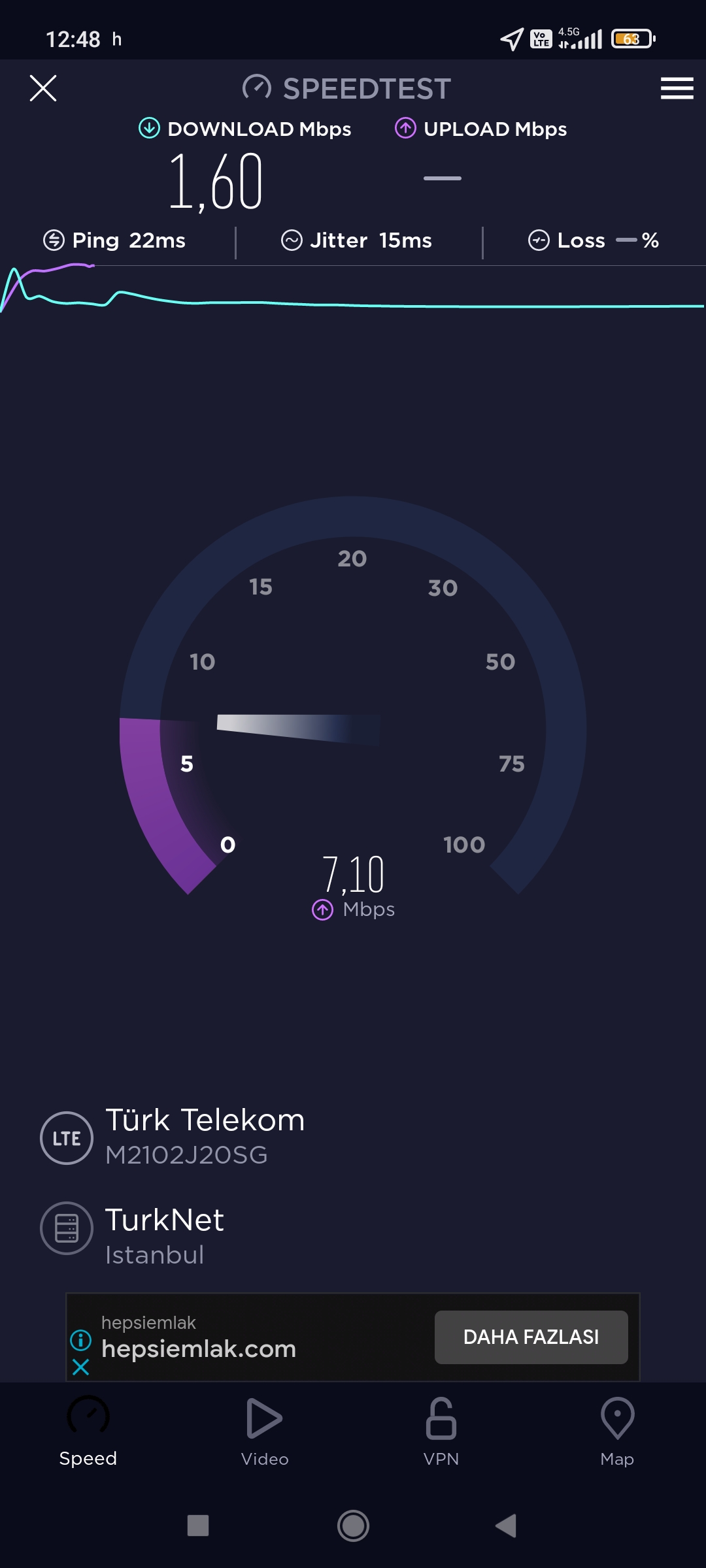Tap the DAHA FAZLASI ad button
This screenshot has width=706, height=1568.
pyautogui.click(x=531, y=1337)
